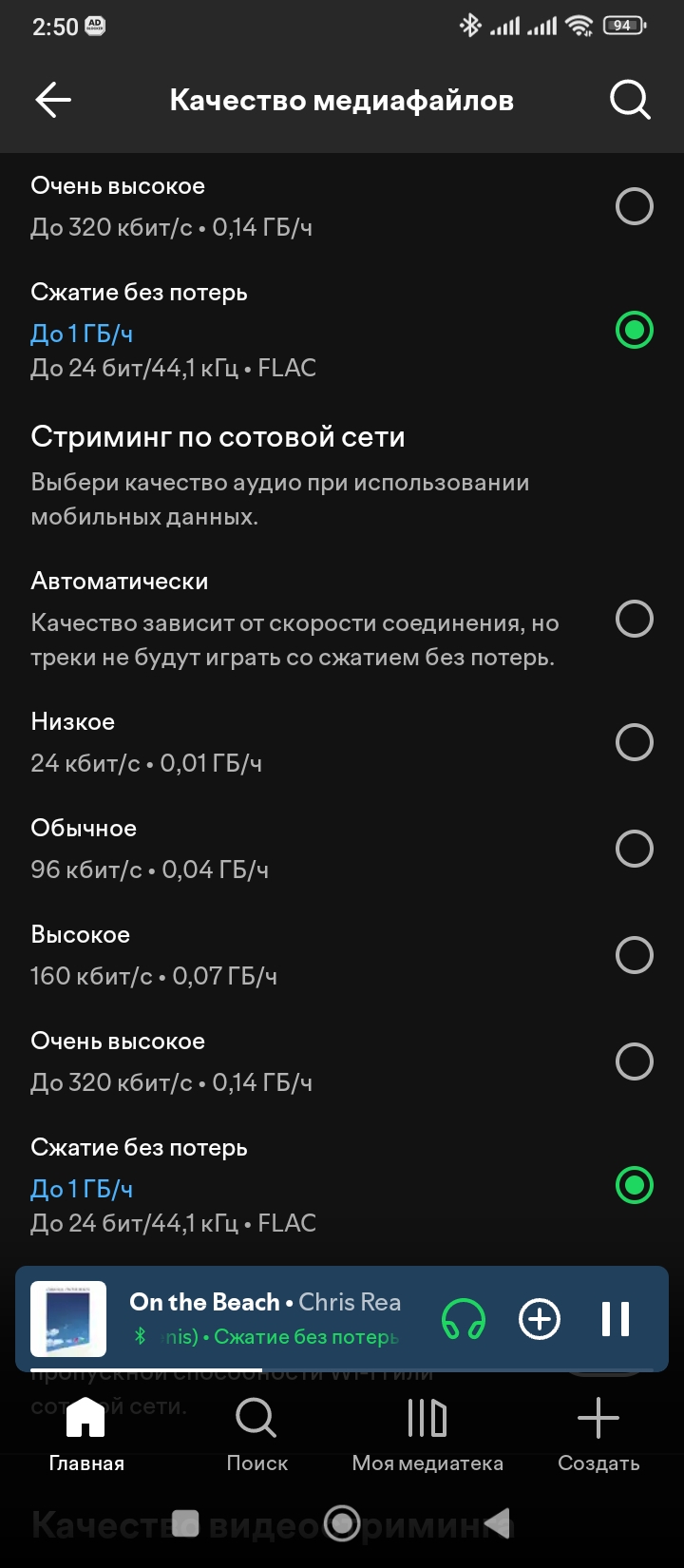Open search from the top bar
The image size is (684, 1568).
[630, 99]
